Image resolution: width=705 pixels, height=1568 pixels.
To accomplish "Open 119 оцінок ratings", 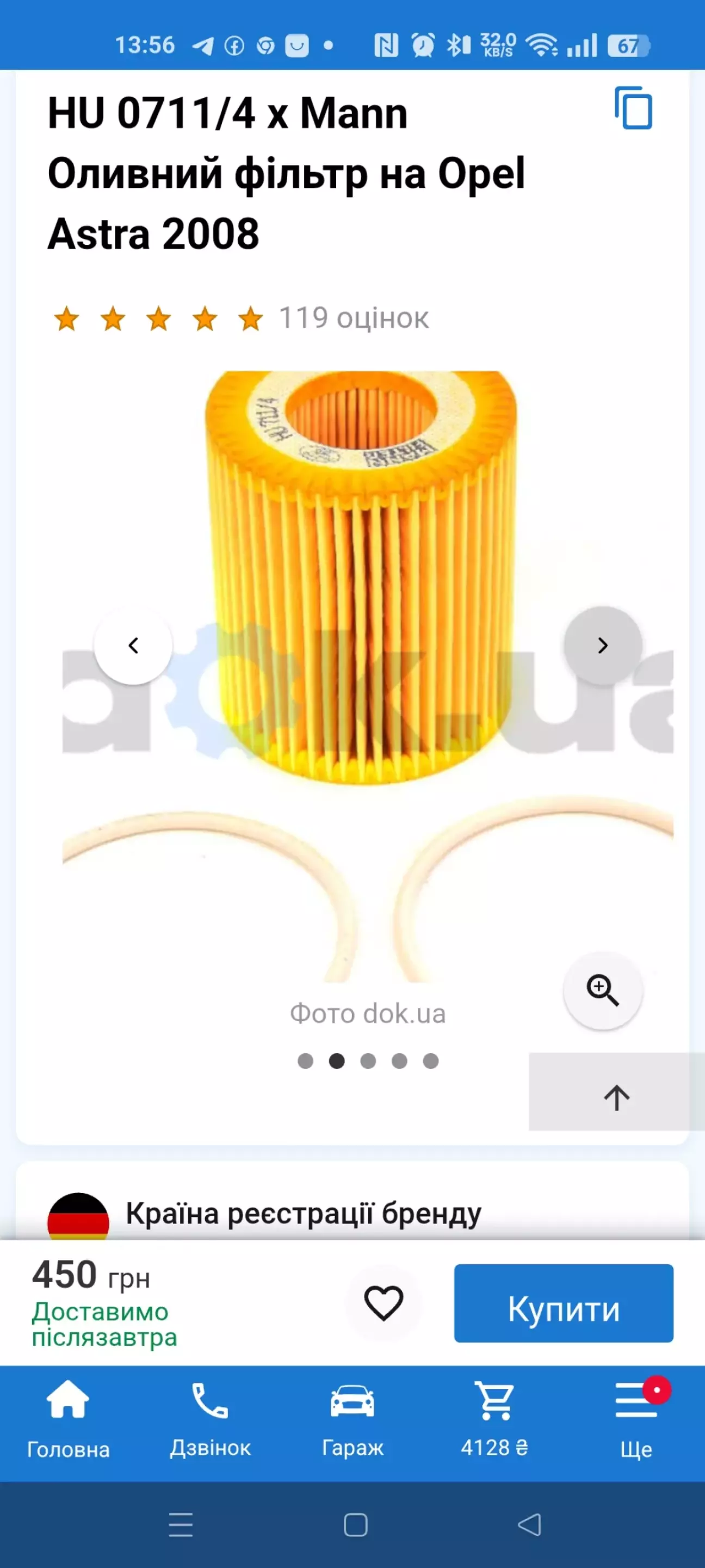I will [354, 318].
